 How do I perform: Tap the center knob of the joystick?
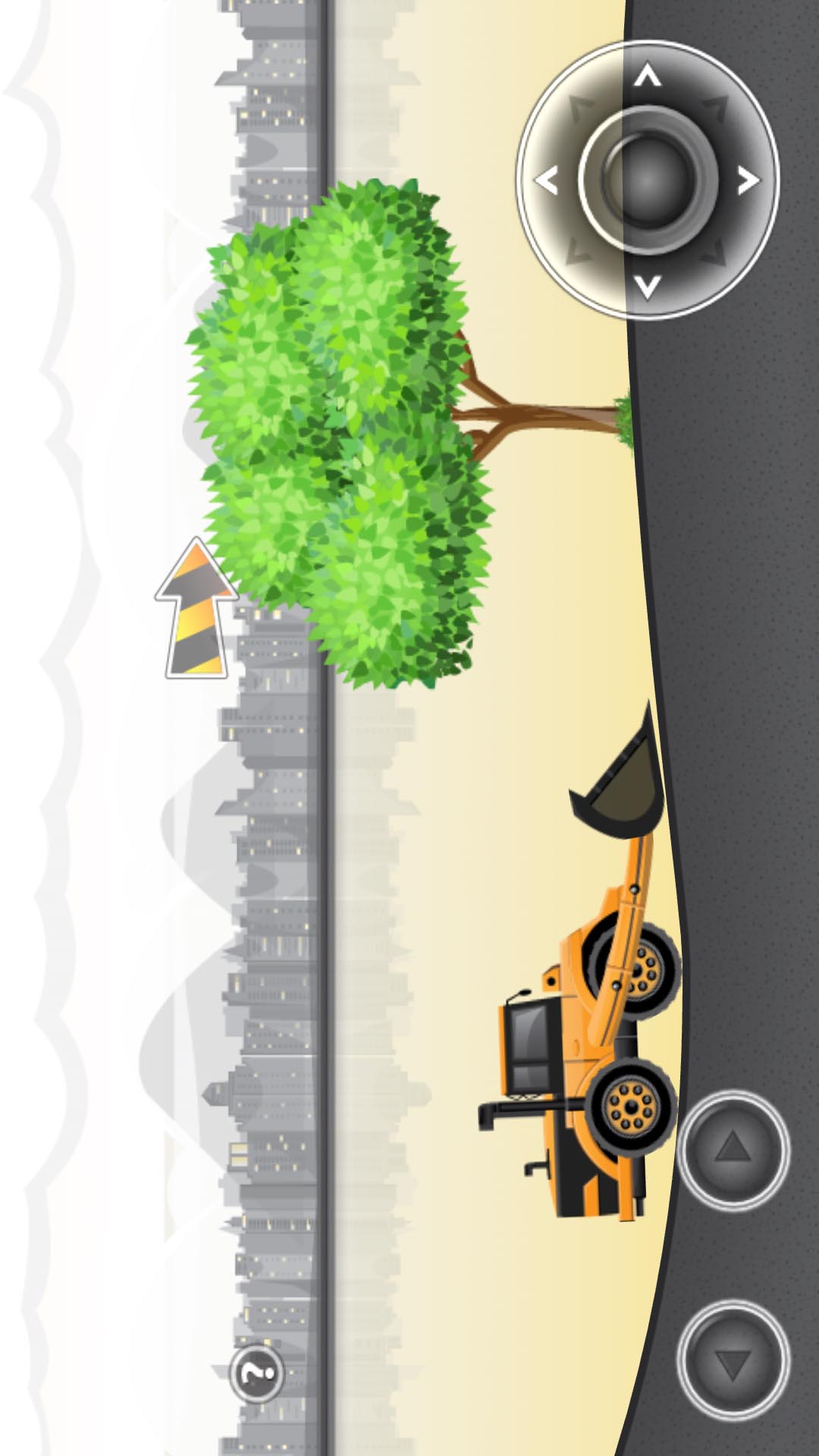647,180
